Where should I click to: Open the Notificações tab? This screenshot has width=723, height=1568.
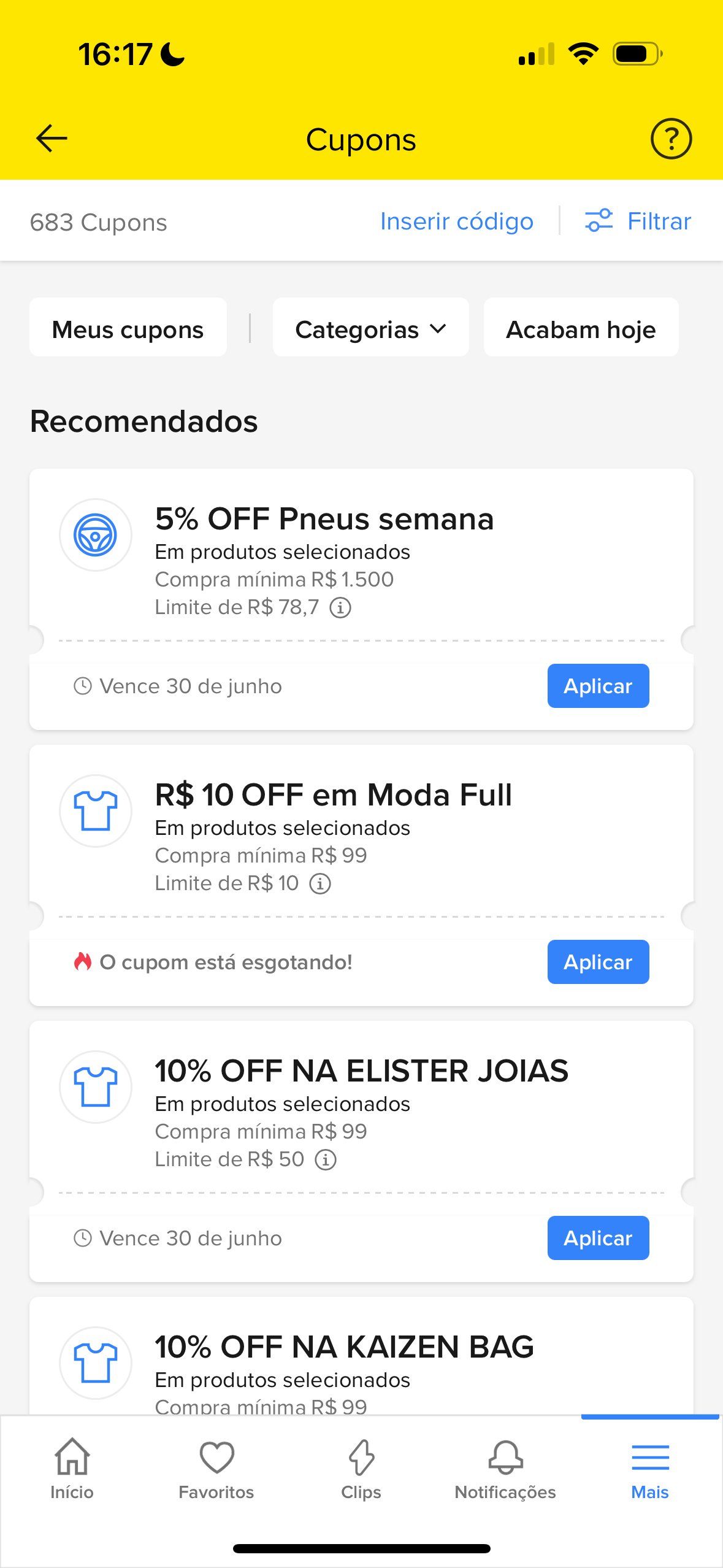[505, 1470]
